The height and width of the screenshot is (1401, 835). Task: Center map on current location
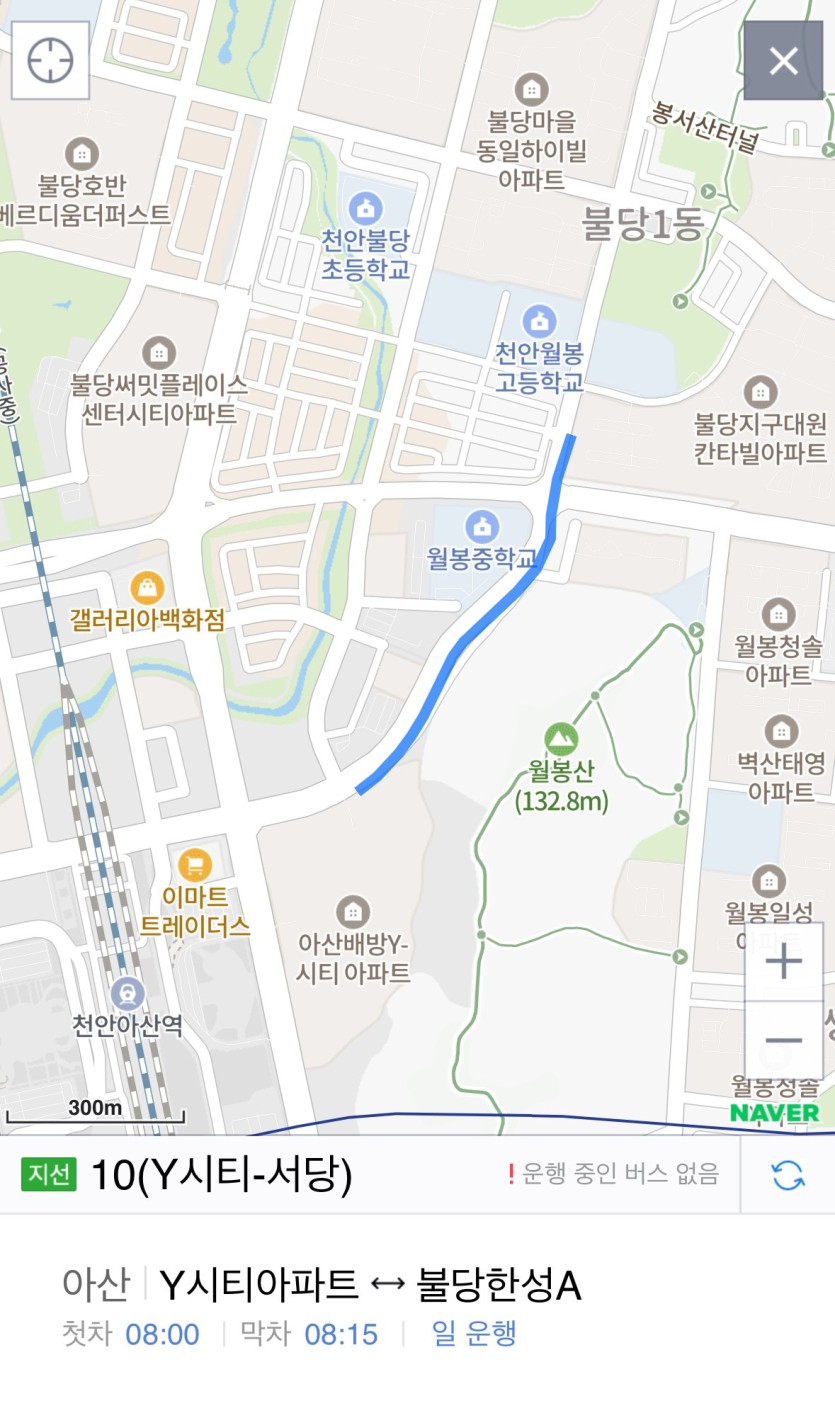coord(50,61)
